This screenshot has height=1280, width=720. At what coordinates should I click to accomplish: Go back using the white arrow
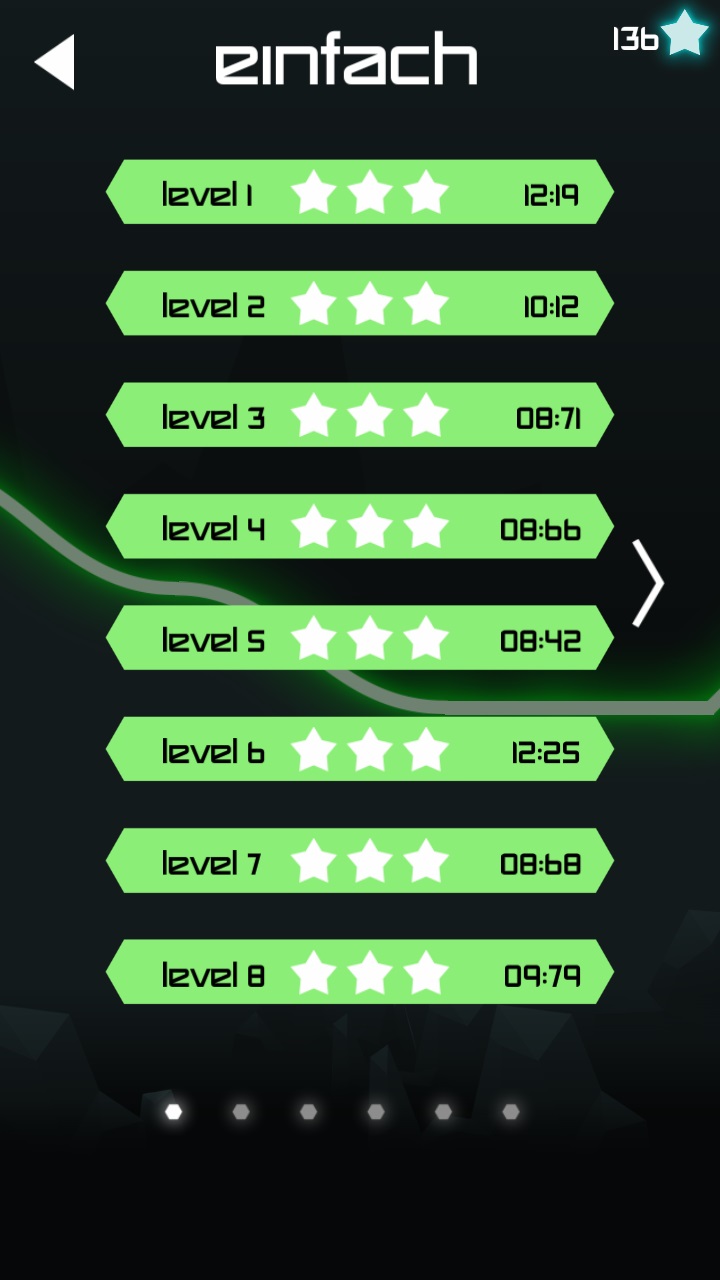tap(55, 62)
